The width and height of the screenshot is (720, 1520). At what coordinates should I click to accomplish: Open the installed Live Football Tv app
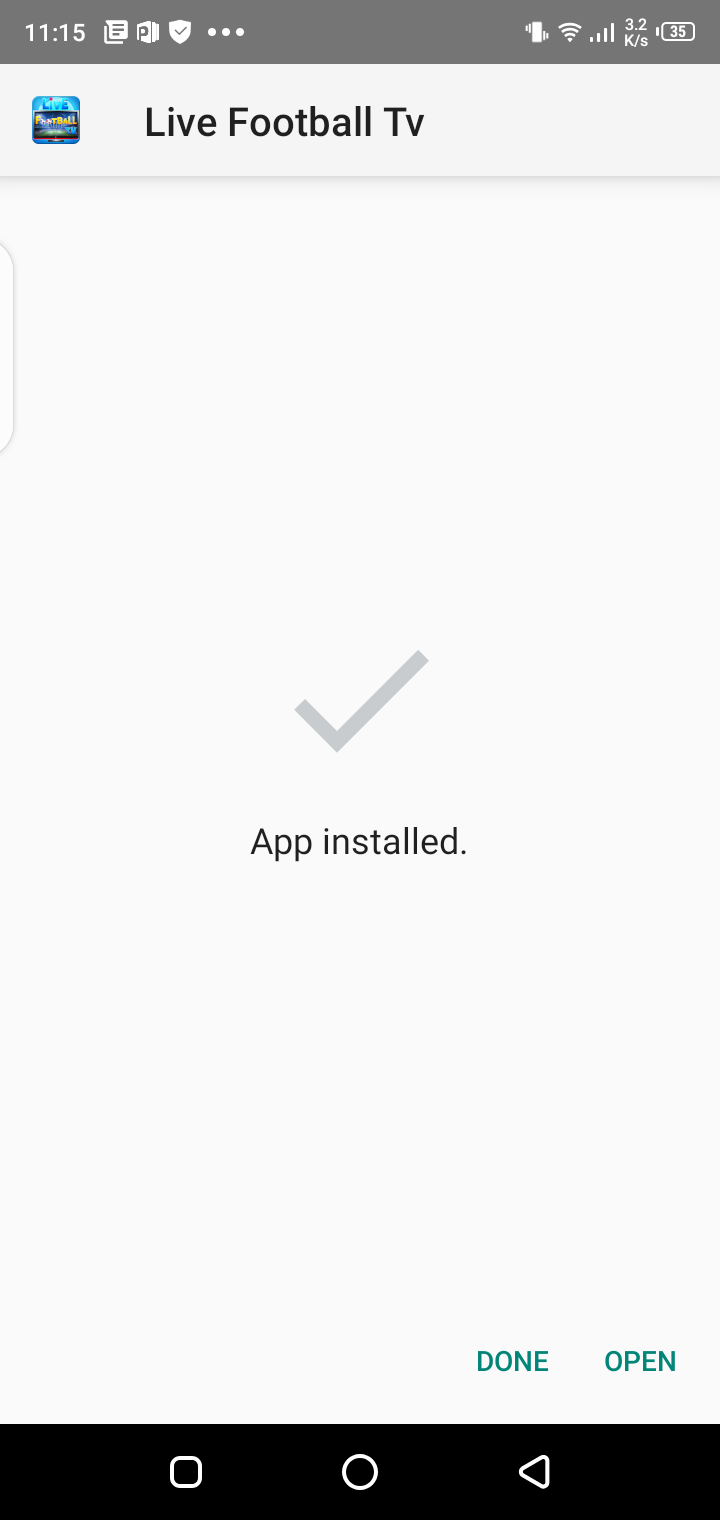point(640,1361)
